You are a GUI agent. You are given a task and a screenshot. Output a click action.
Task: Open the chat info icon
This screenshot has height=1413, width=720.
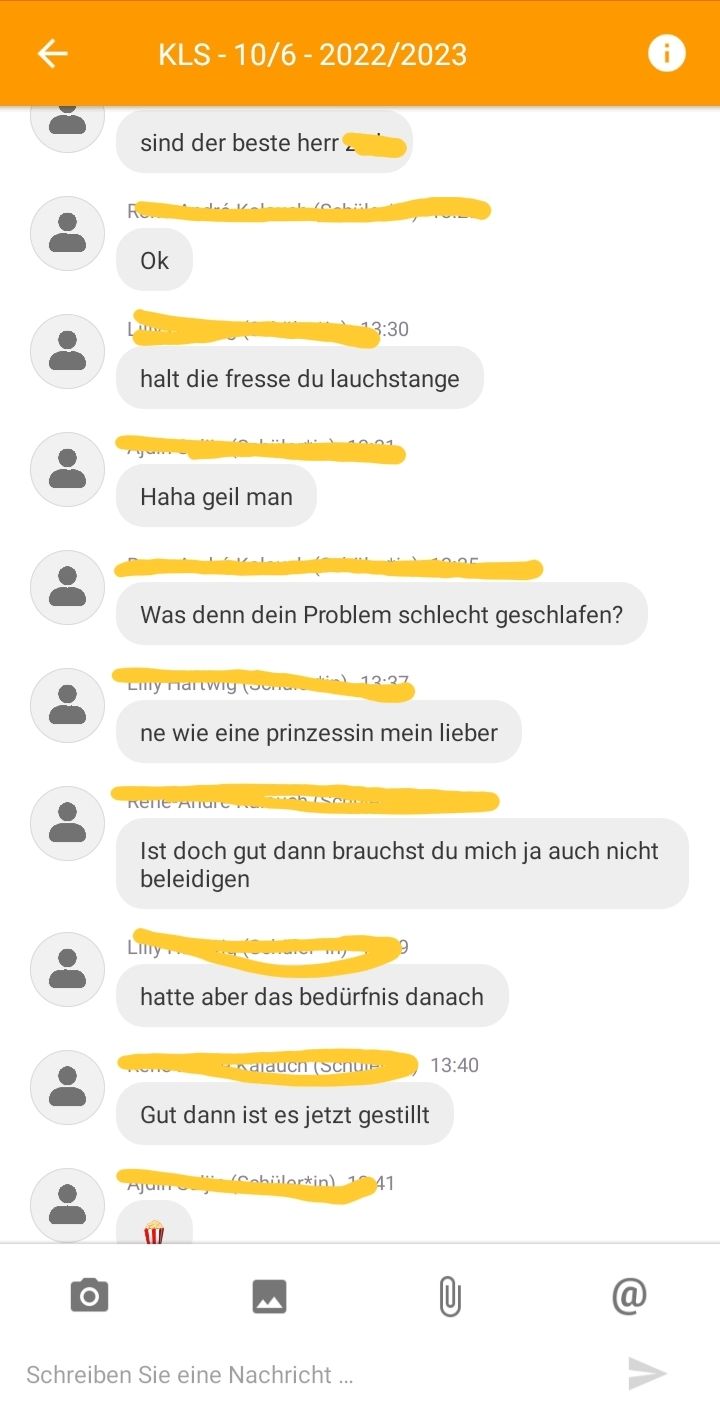tap(667, 53)
